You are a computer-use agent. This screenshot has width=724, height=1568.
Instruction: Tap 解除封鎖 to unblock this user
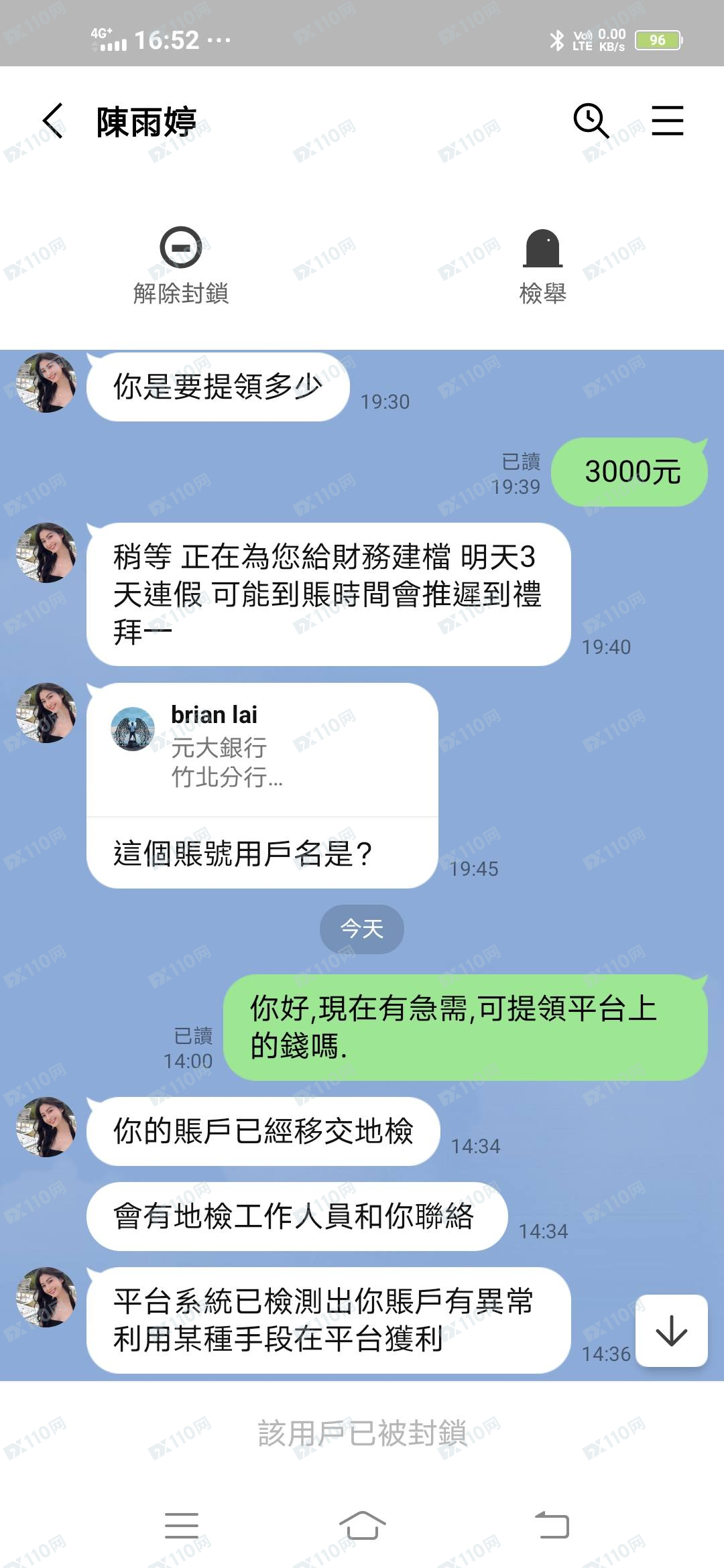(x=180, y=266)
